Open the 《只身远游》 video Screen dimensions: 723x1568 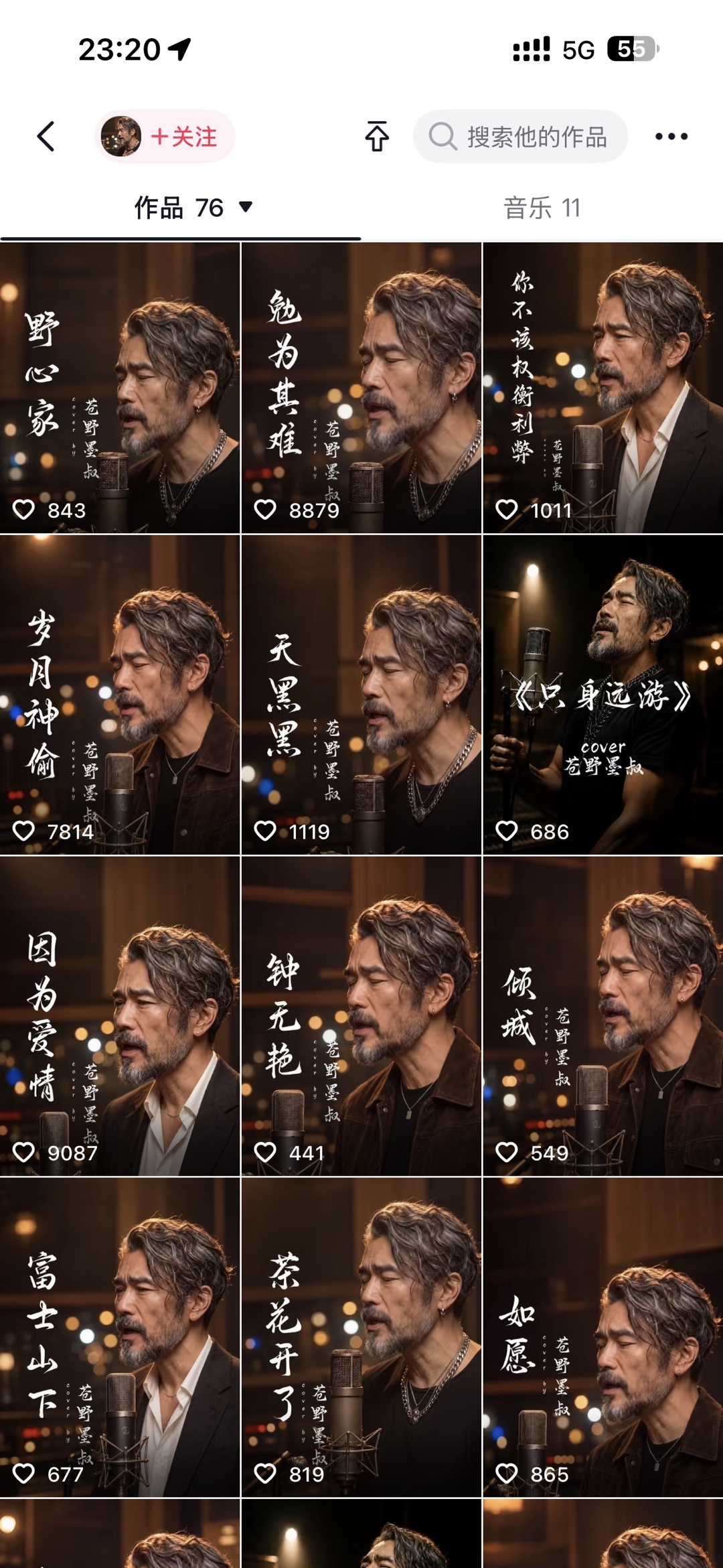tap(602, 695)
